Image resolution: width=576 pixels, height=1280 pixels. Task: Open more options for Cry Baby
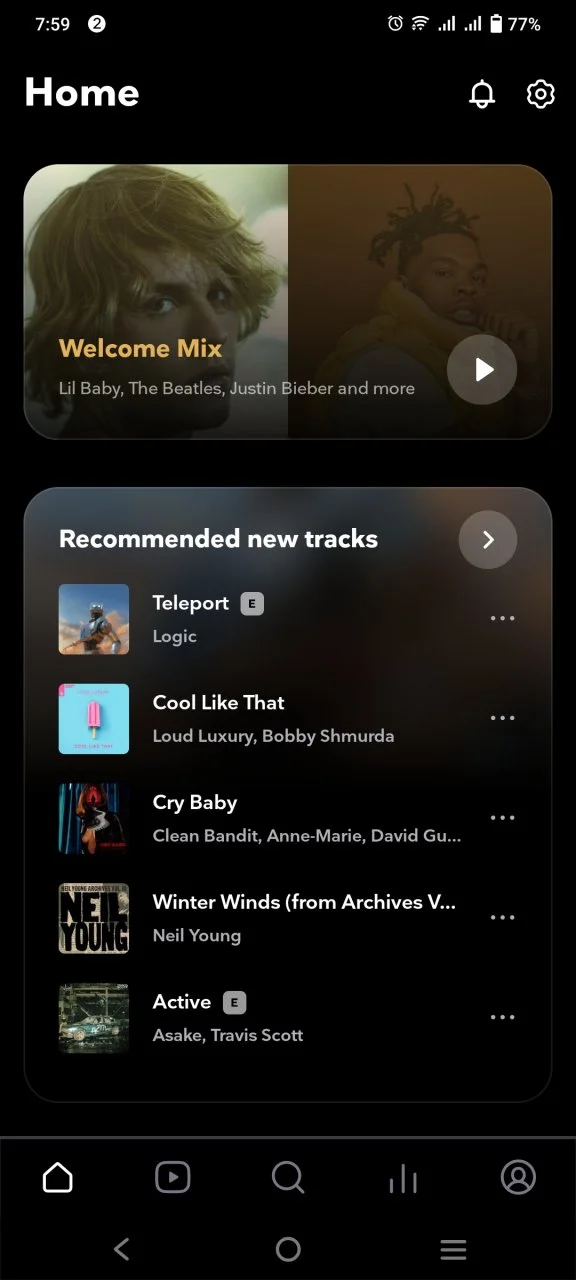click(502, 818)
